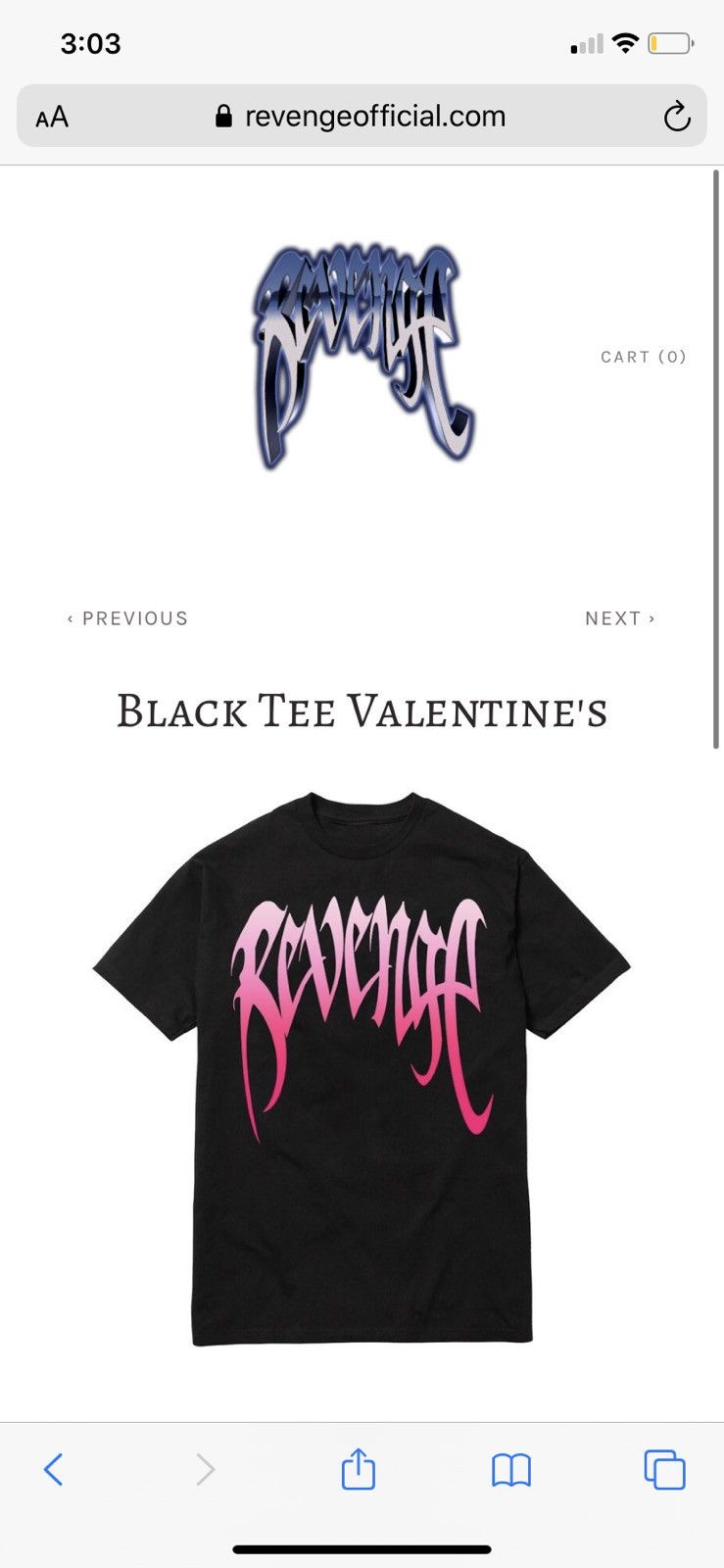
Task: Go to the next product
Action: tap(619, 618)
